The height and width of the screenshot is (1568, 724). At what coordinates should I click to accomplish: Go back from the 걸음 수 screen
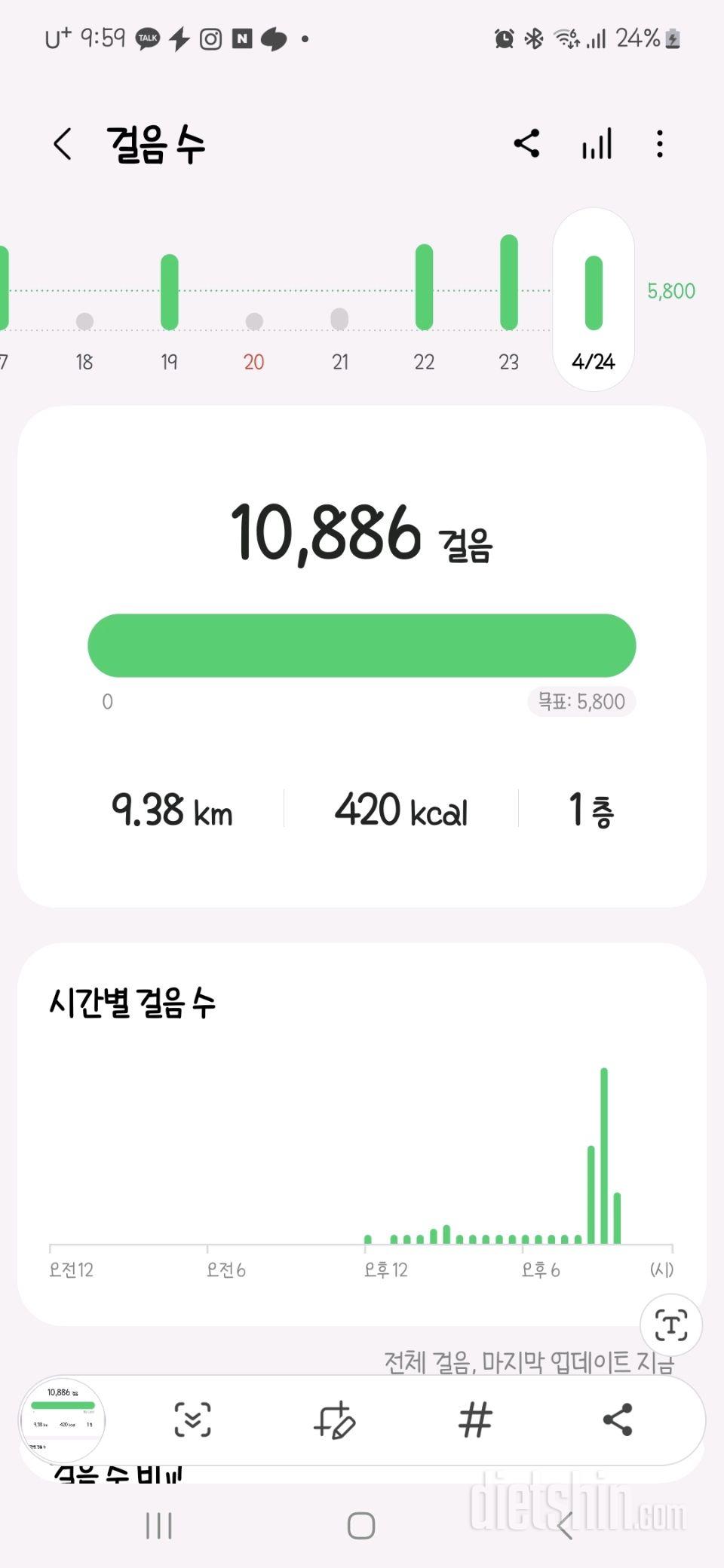pyautogui.click(x=63, y=143)
